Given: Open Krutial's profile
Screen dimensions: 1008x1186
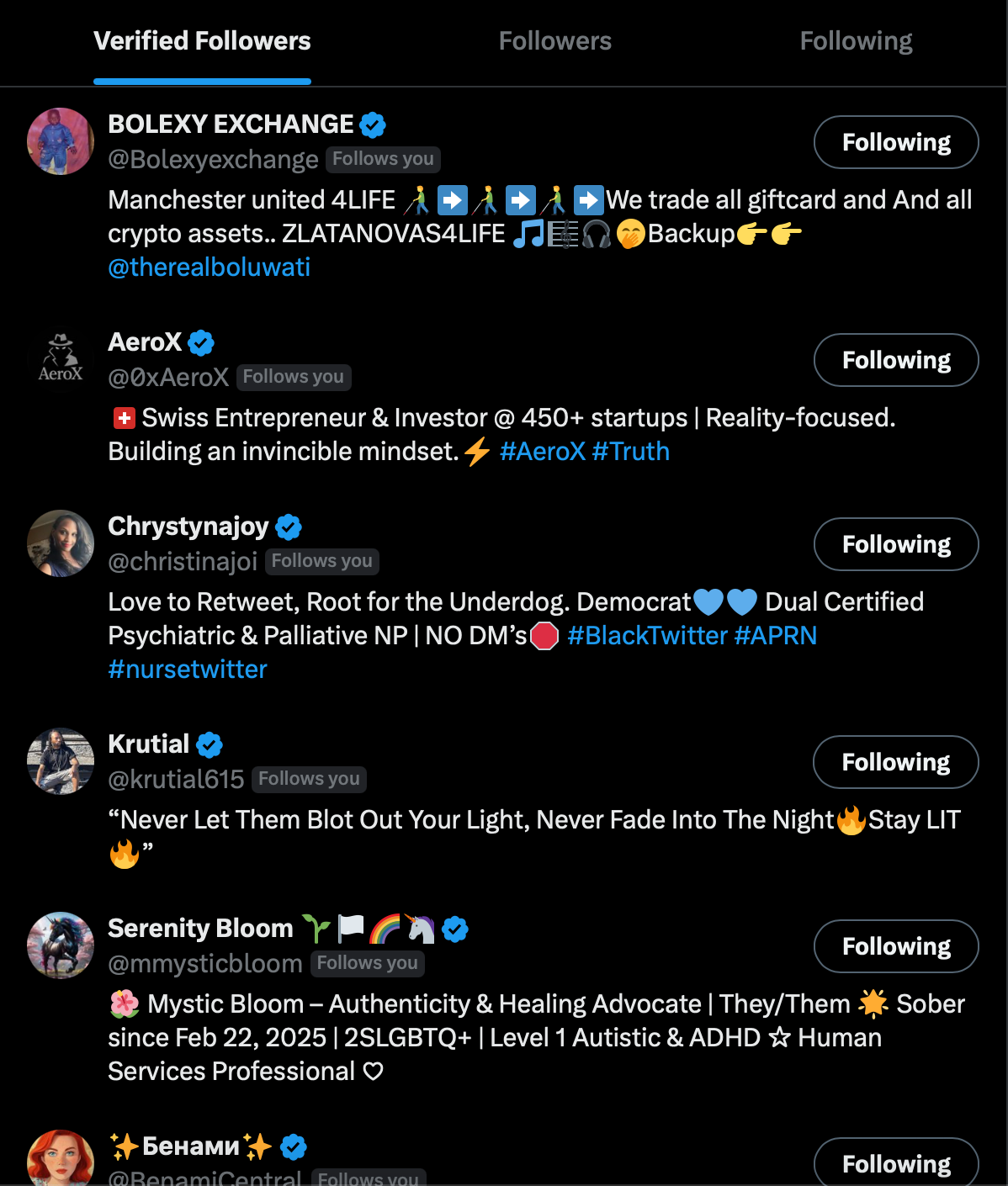Looking at the screenshot, I should click(149, 744).
